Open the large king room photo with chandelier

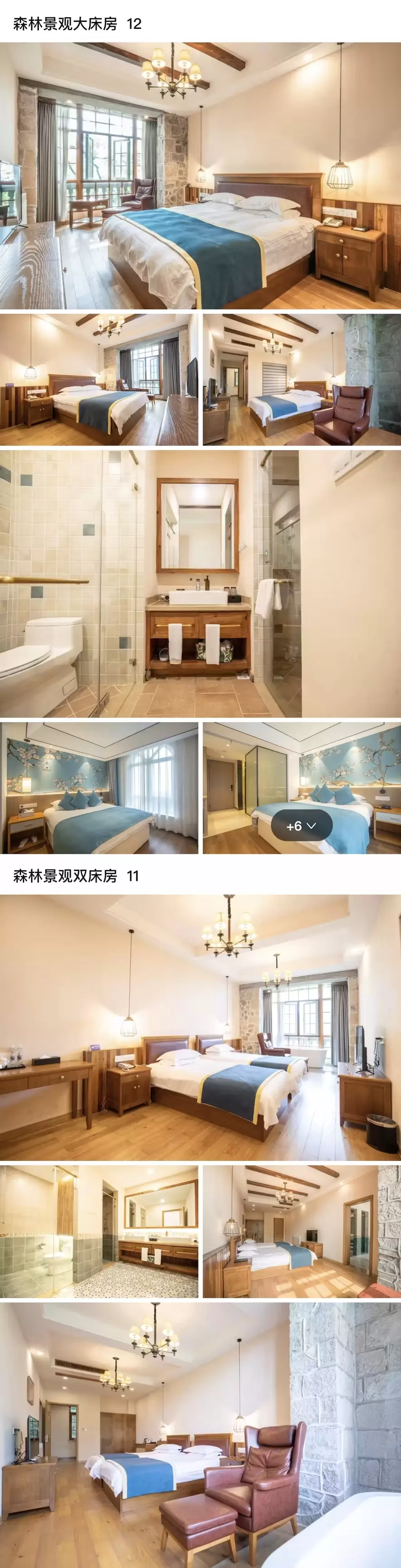click(x=200, y=175)
